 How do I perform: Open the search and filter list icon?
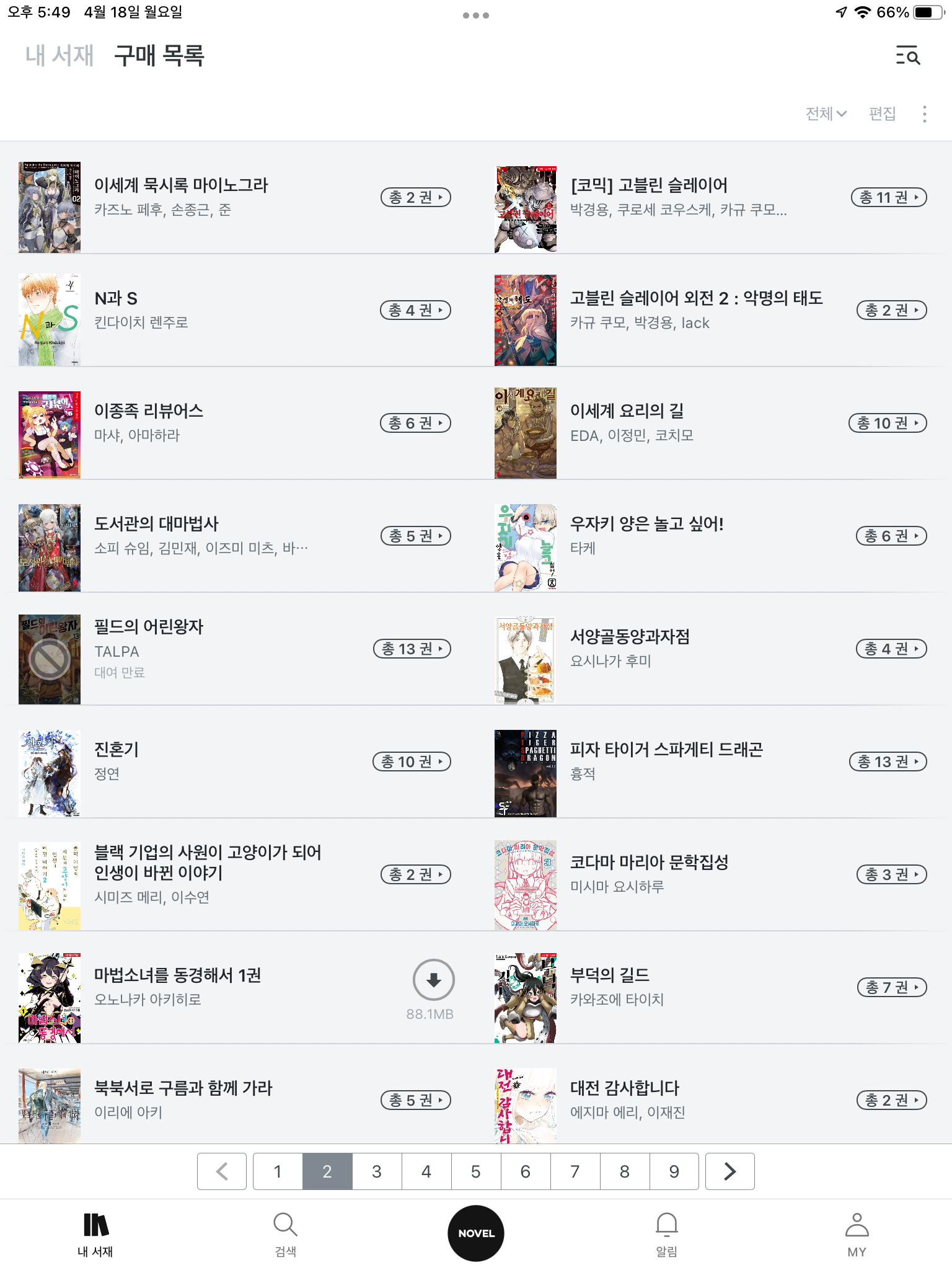click(908, 56)
